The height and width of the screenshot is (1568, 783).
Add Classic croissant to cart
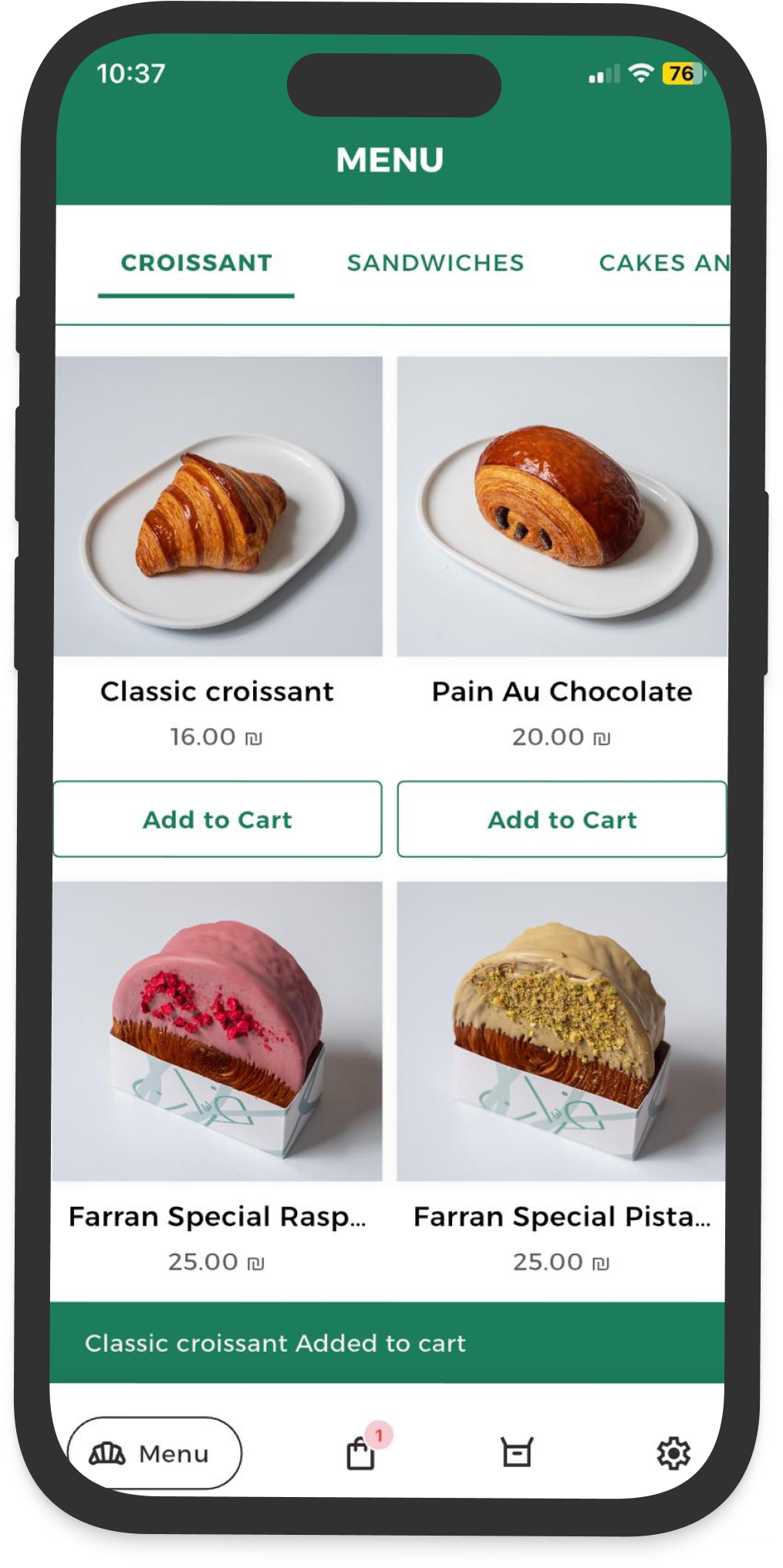coord(218,819)
